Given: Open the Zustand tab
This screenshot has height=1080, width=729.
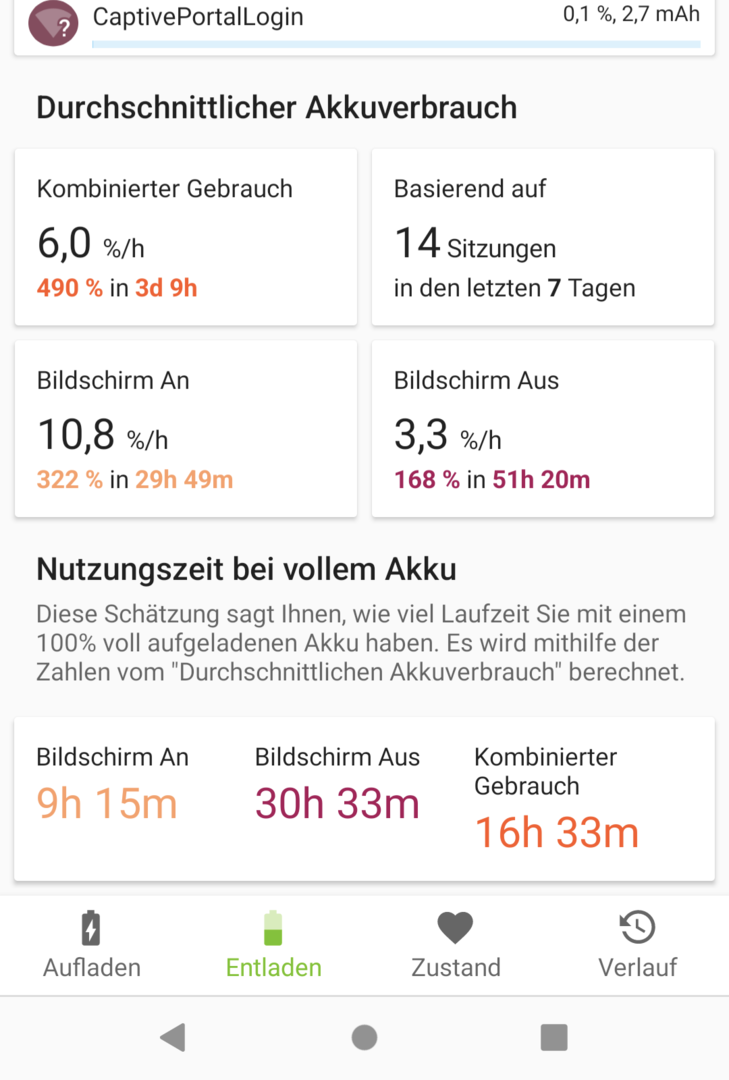Looking at the screenshot, I should (456, 945).
